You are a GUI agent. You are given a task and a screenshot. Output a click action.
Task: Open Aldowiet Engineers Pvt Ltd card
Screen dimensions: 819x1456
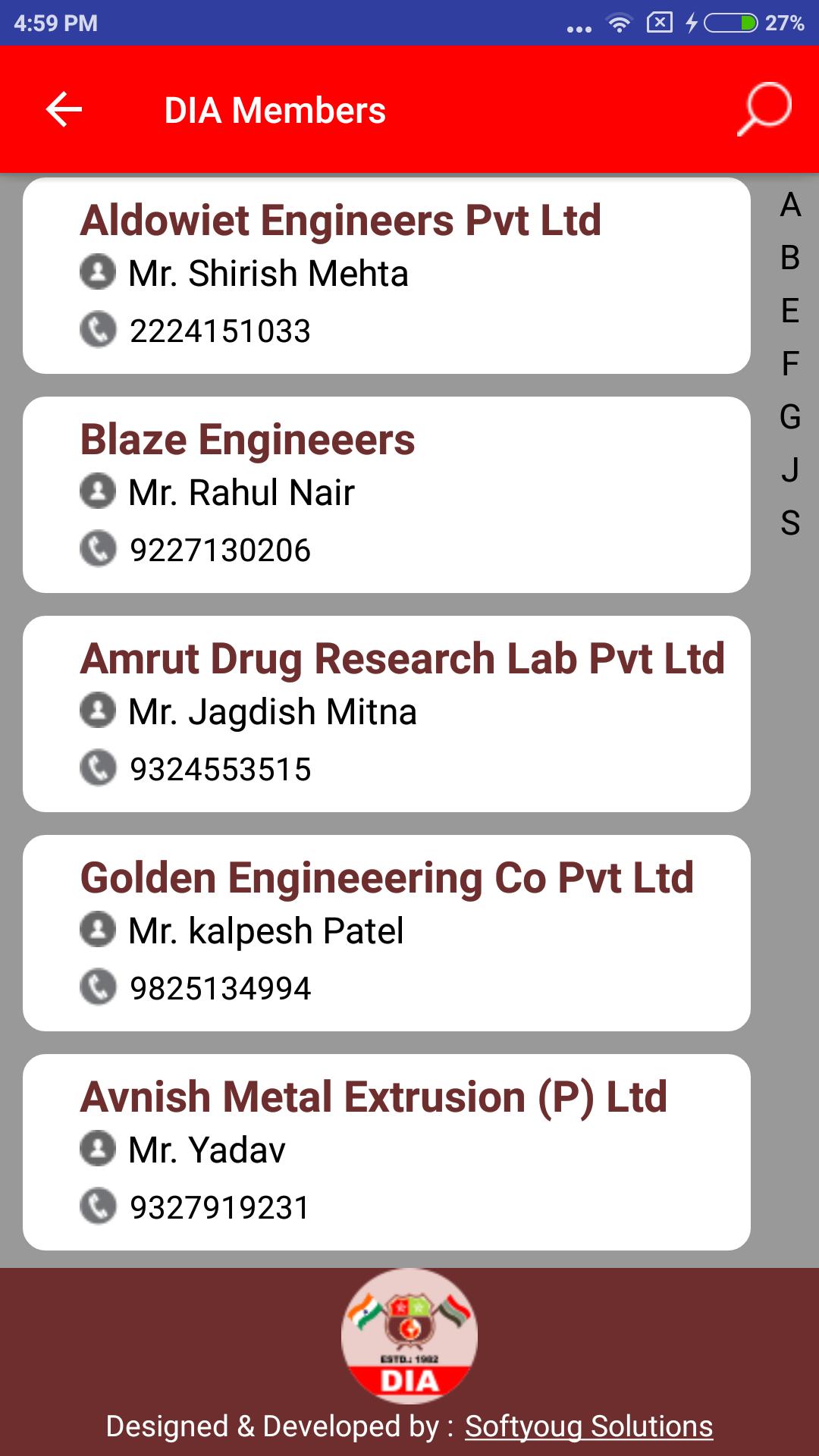click(387, 275)
